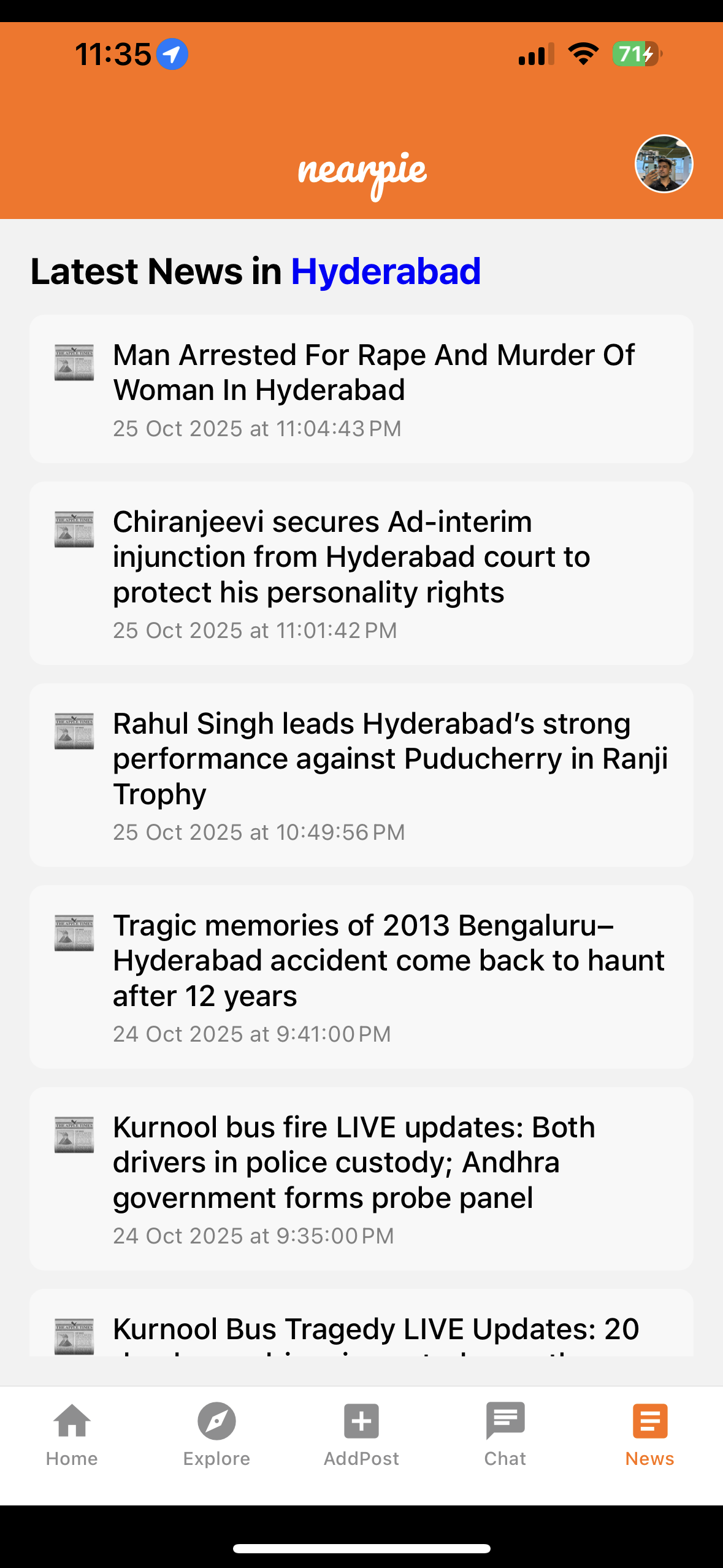Open the Chat tab
723x1568 pixels.
click(505, 1434)
